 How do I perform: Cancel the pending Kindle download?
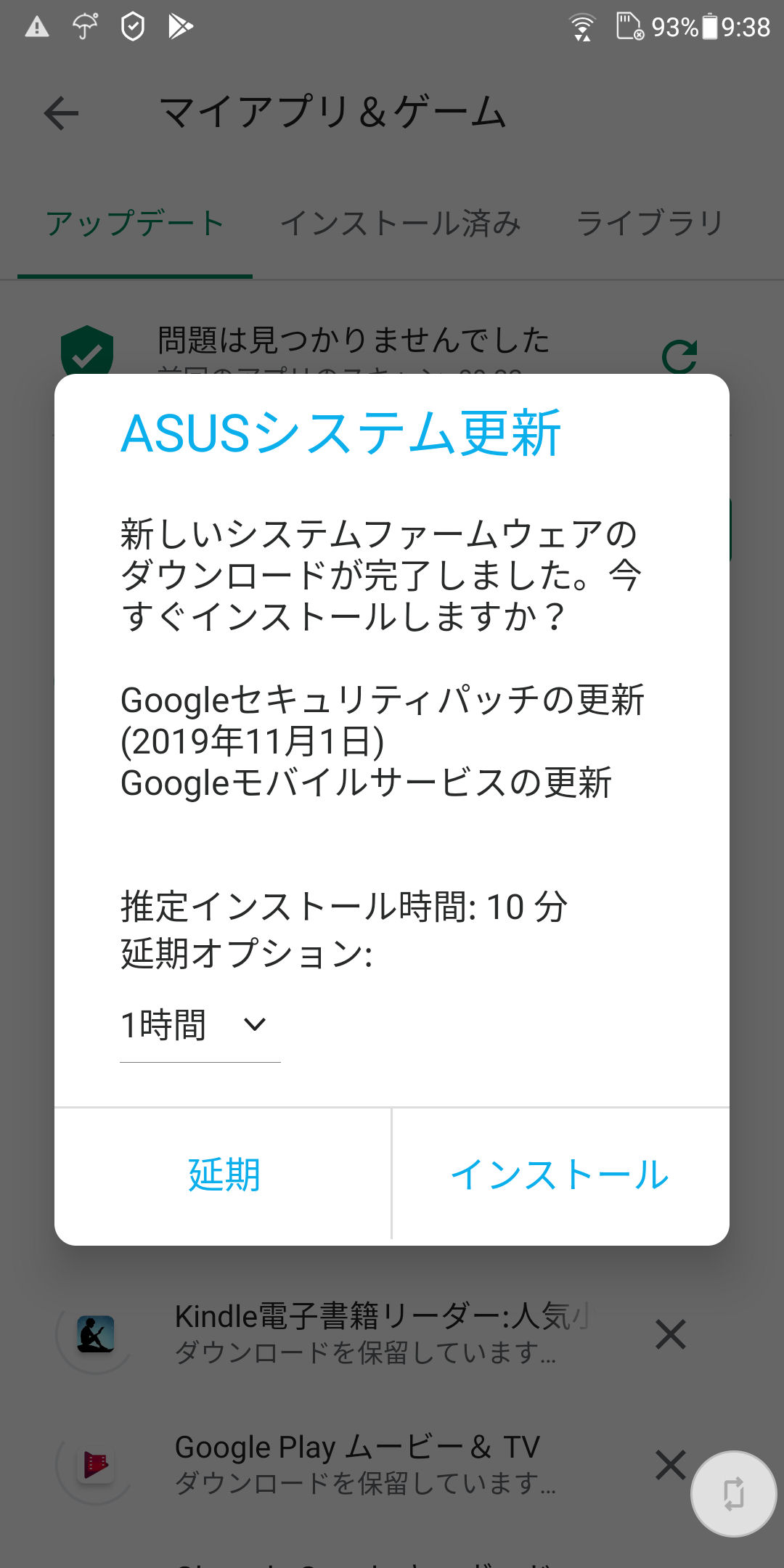(671, 1334)
